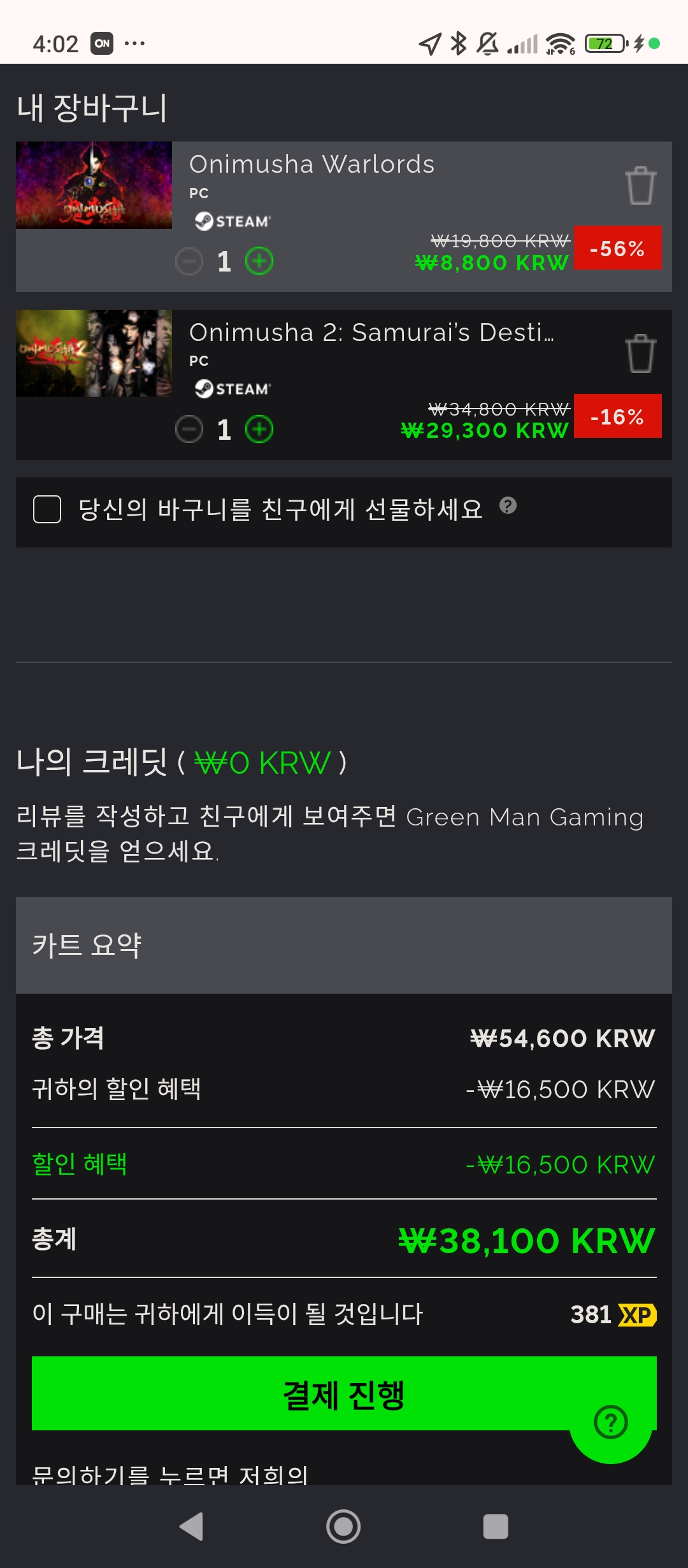This screenshot has width=688, height=1568.
Task: Delete Onimusha 2: Samurai's Destiny from cart
Action: tap(640, 353)
